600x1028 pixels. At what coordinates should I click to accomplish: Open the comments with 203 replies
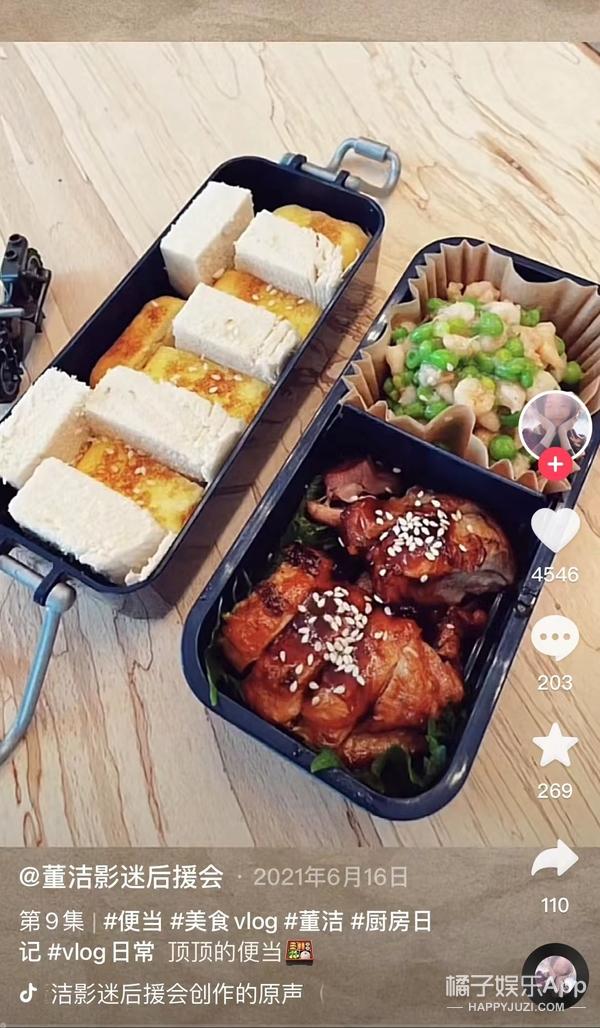click(x=554, y=638)
